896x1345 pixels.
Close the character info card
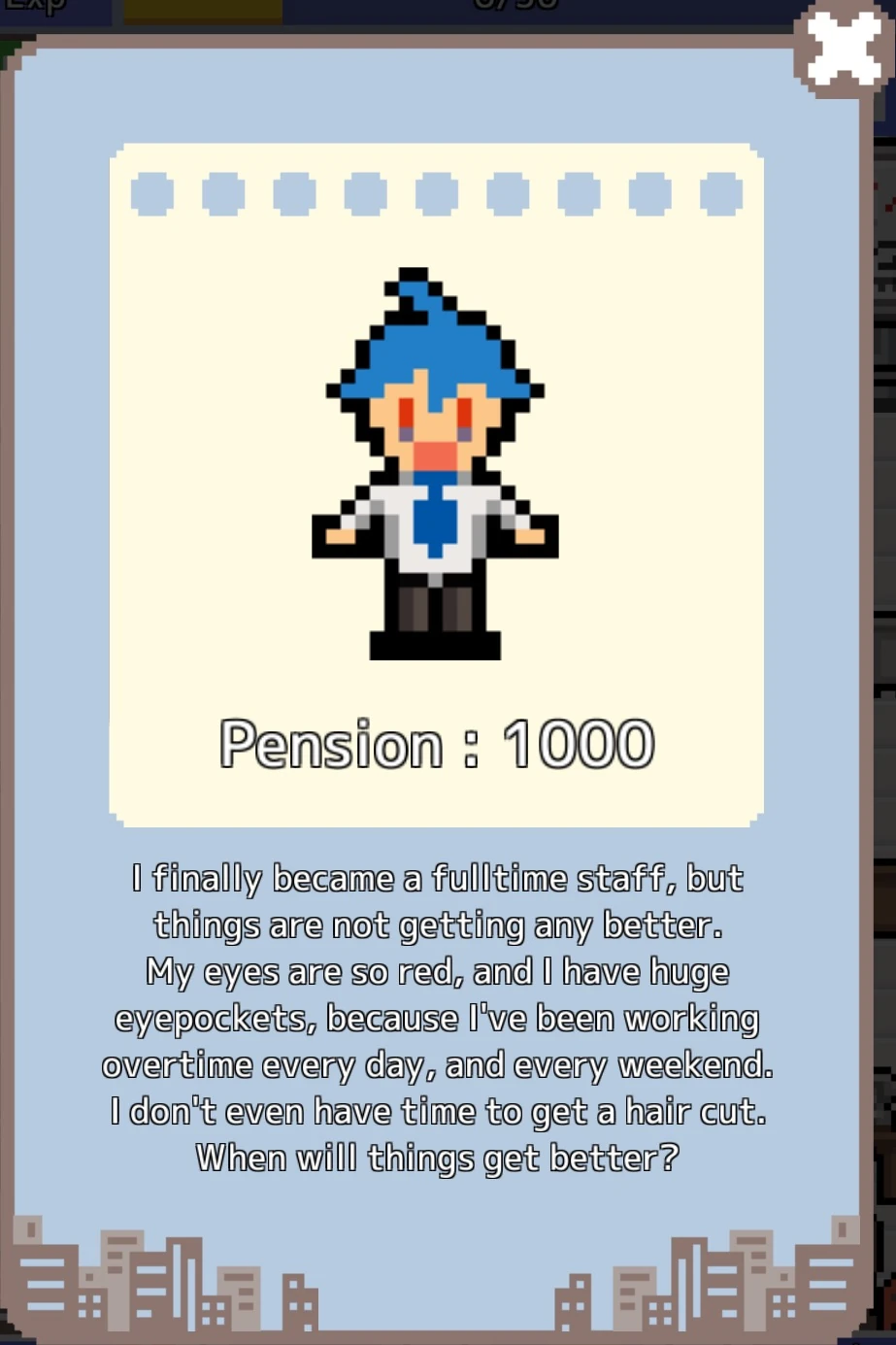tap(843, 49)
